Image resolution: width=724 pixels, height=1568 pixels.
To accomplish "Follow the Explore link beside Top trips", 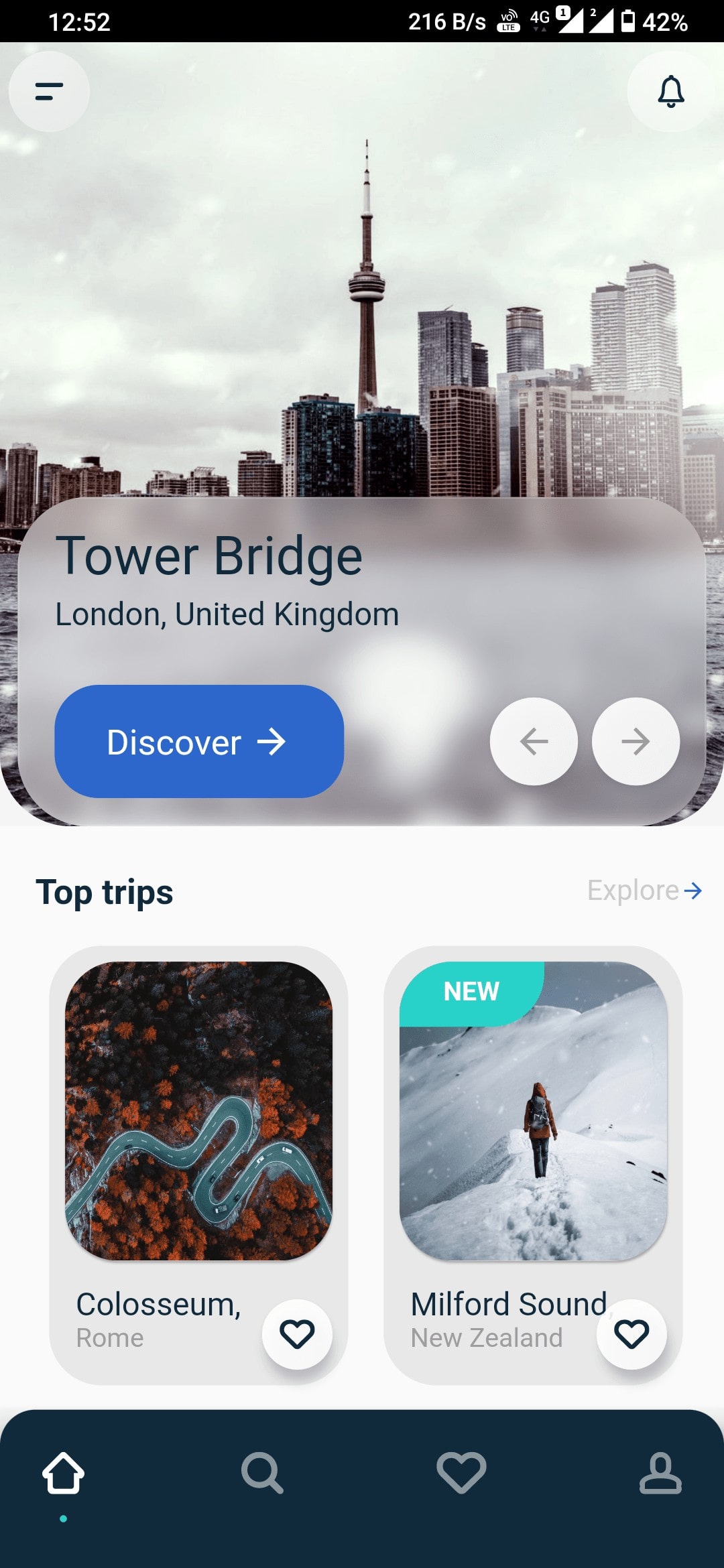I will coord(644,891).
